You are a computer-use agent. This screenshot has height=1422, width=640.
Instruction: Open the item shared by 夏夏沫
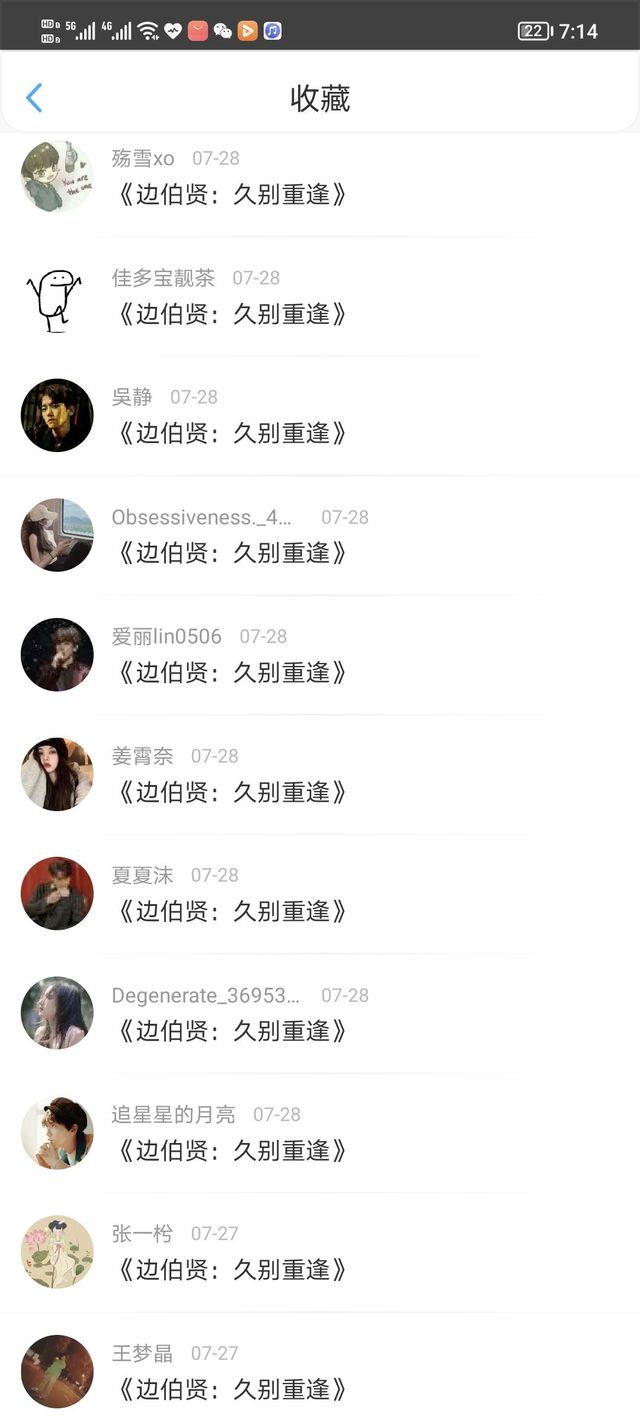click(232, 911)
